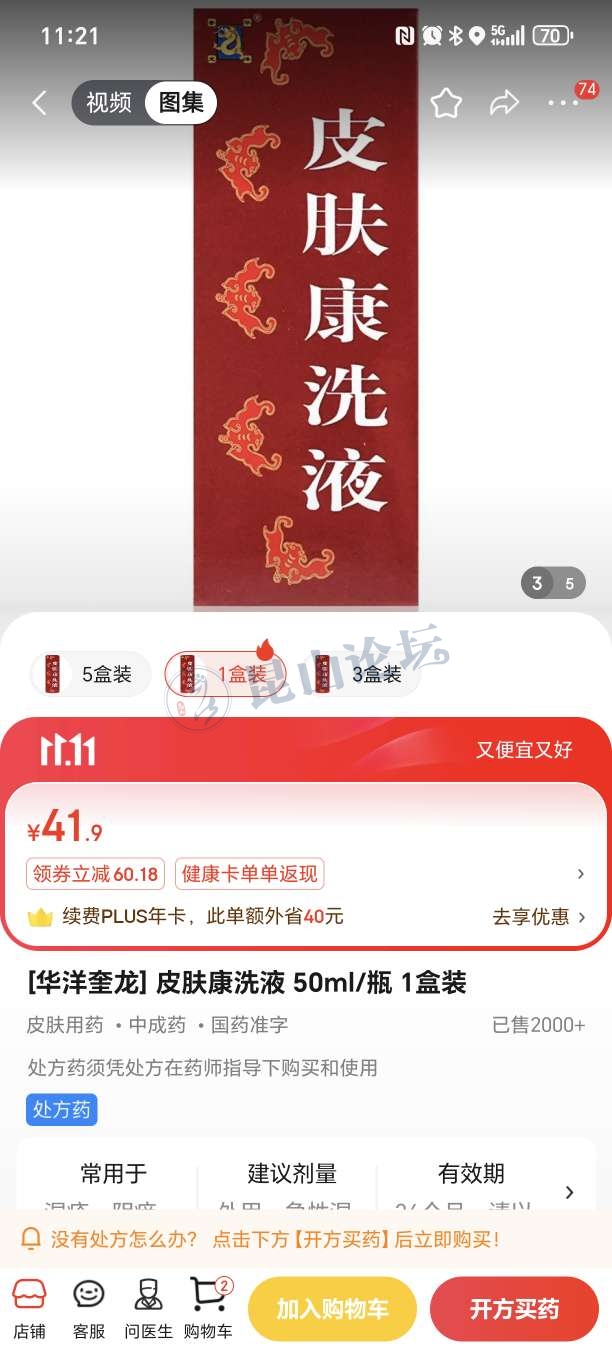Tap 加入购物车 to add item
The width and height of the screenshot is (612, 1350).
point(332,1308)
